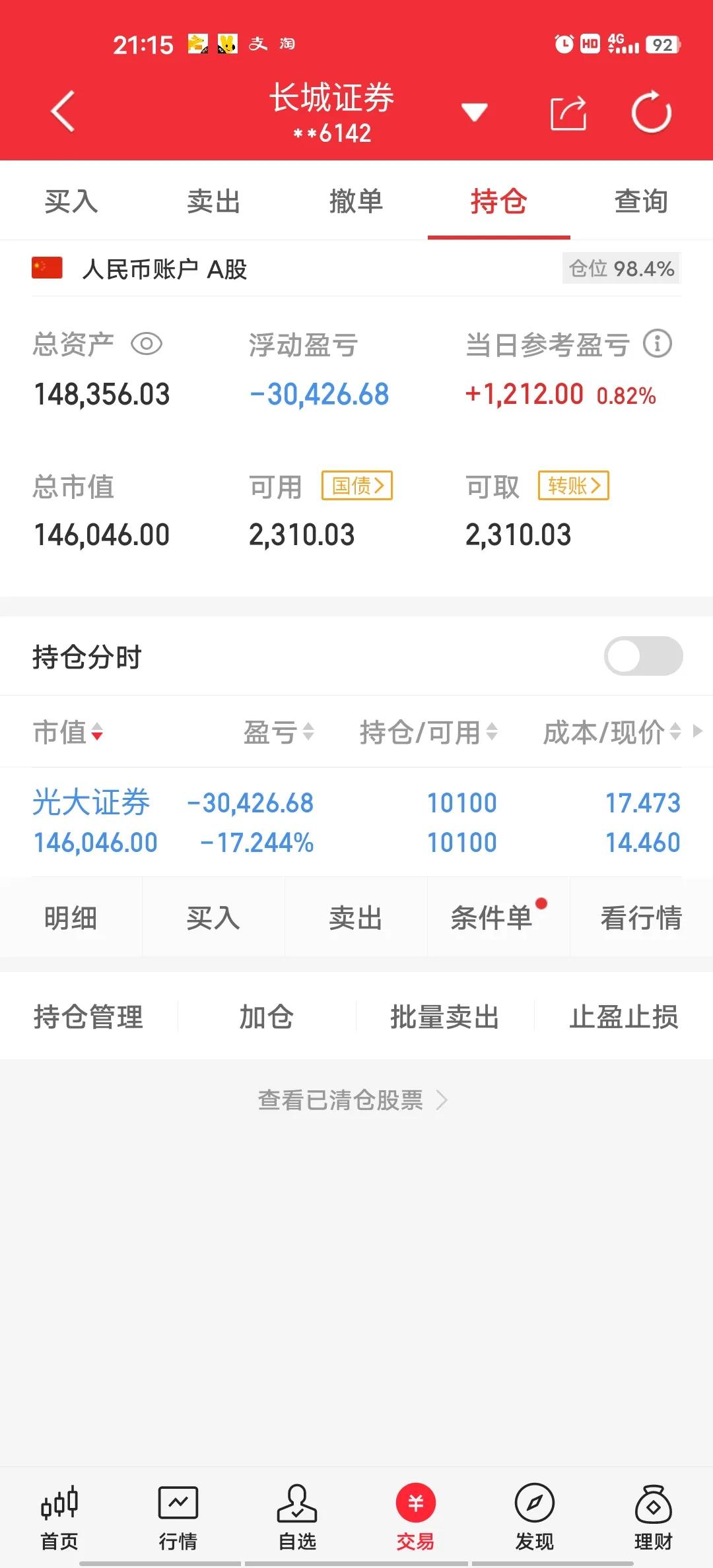Tap the info icon beside 当日参考盈亏
This screenshot has height=1568, width=713.
(657, 344)
